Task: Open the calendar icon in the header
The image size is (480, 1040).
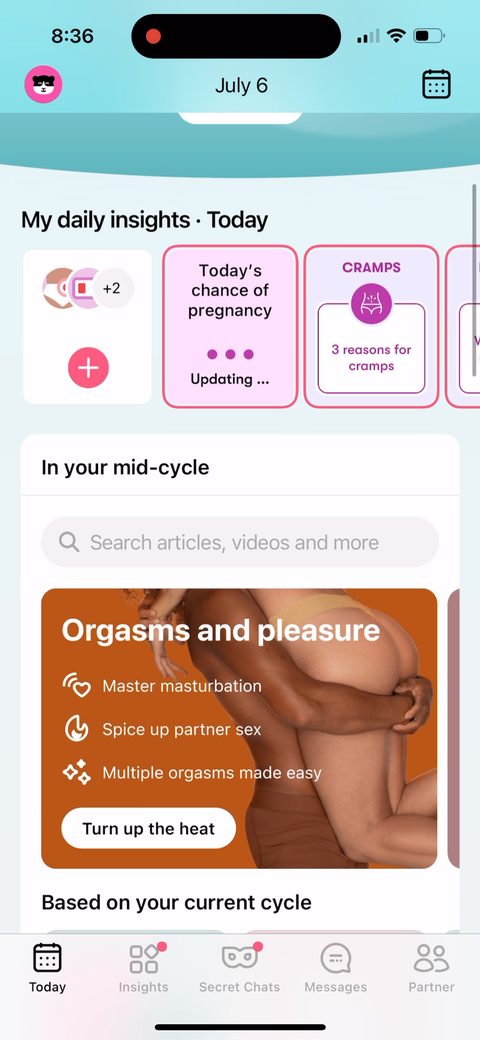Action: pos(436,85)
